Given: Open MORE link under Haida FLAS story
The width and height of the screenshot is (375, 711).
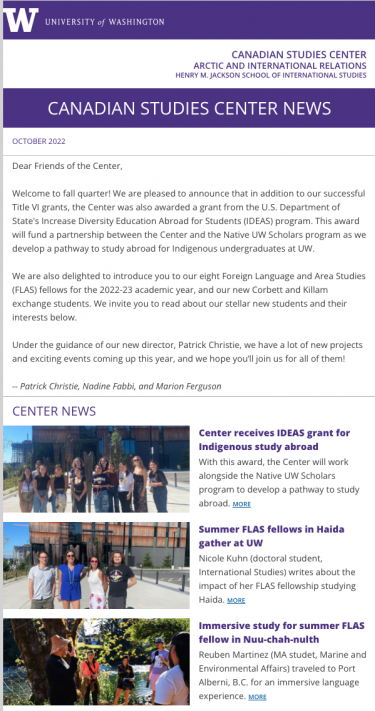Looking at the screenshot, I should (236, 600).
